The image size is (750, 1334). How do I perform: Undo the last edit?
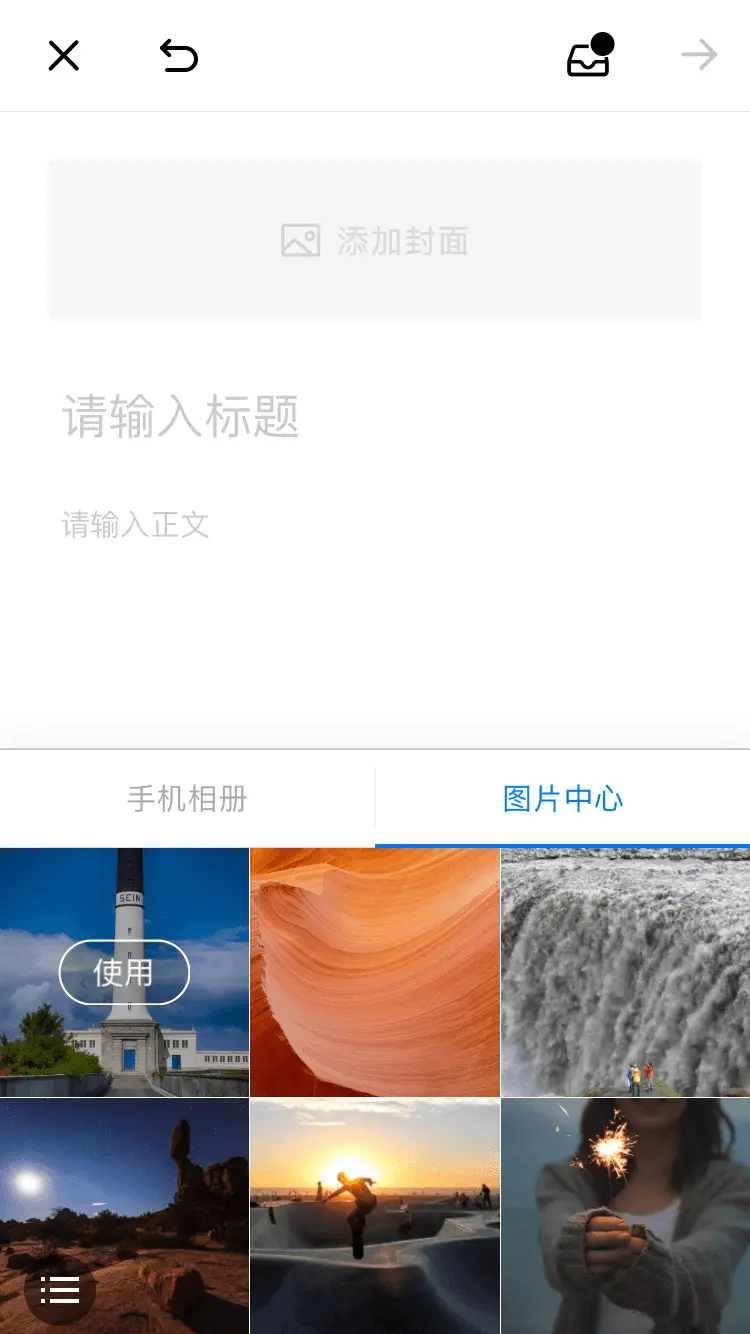[x=179, y=56]
